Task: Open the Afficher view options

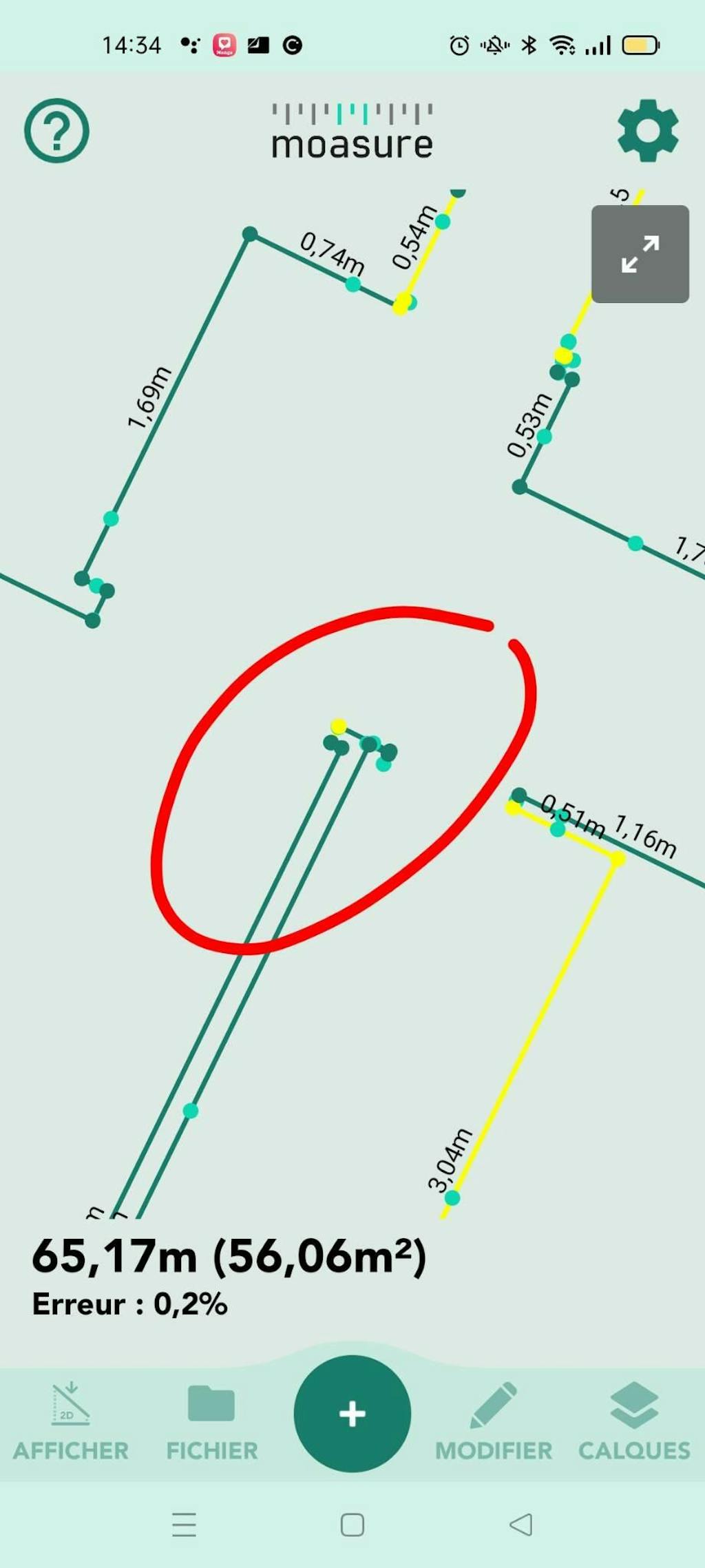Action: 71,1421
